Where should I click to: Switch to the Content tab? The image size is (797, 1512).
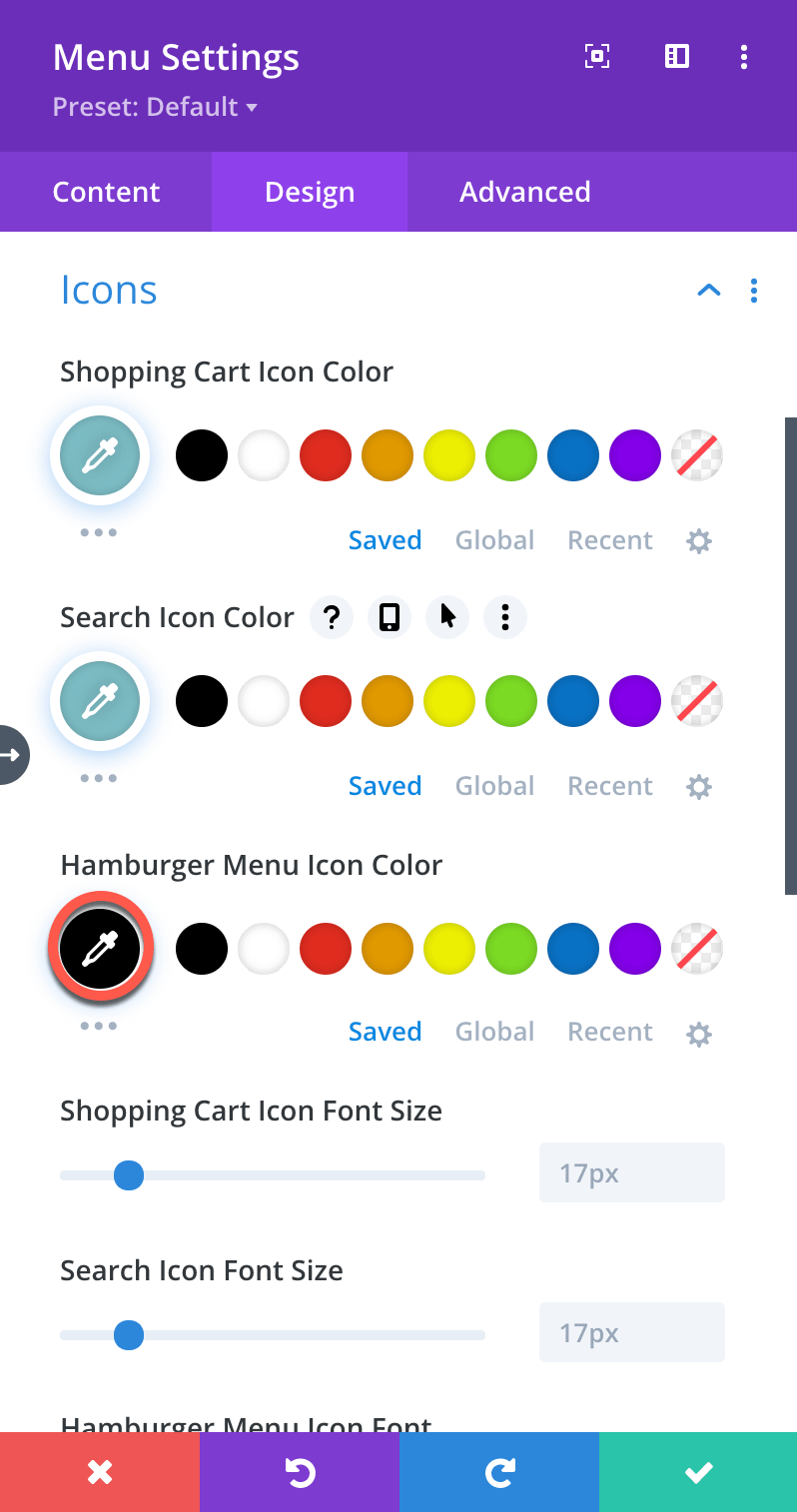click(x=106, y=192)
